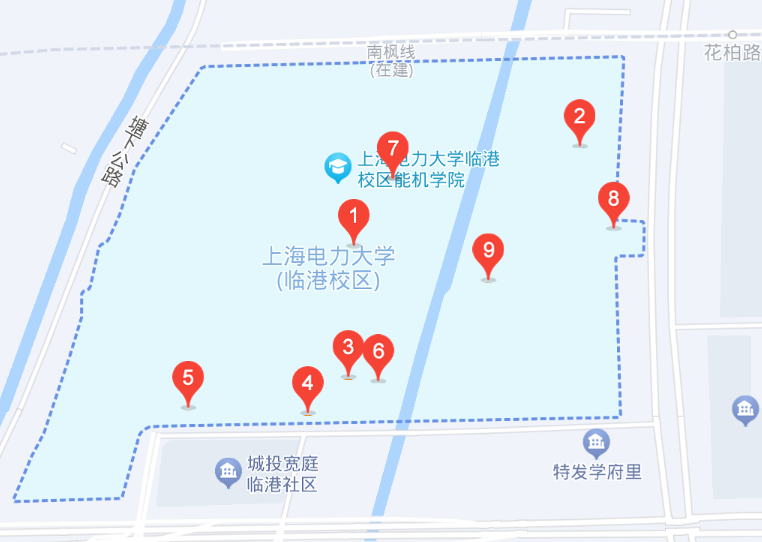Open map marker number 3
The image size is (762, 542).
(348, 348)
